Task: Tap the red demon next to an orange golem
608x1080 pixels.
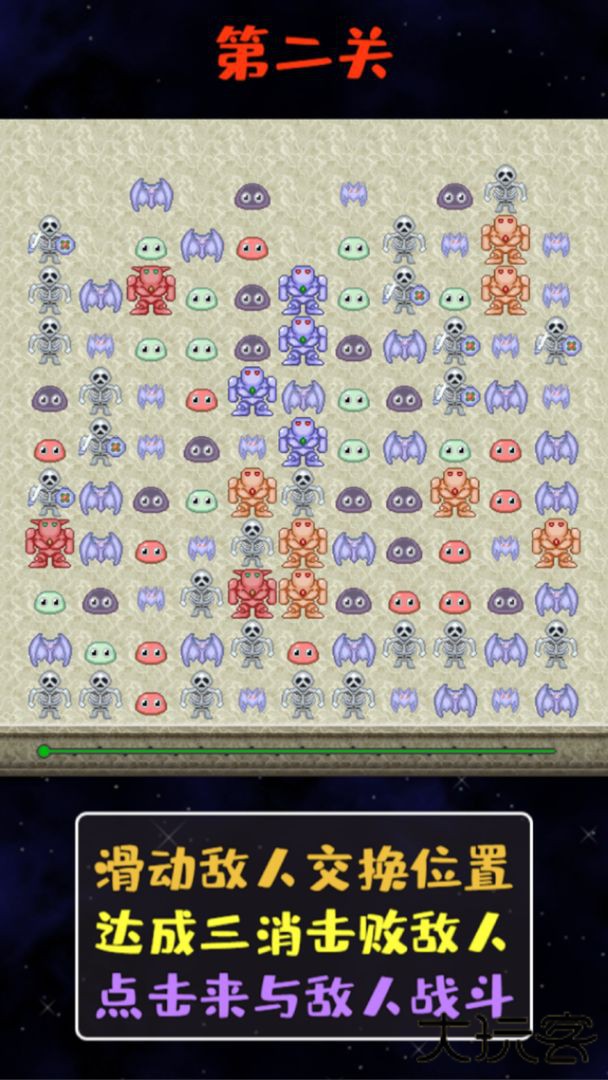Action: click(x=252, y=593)
